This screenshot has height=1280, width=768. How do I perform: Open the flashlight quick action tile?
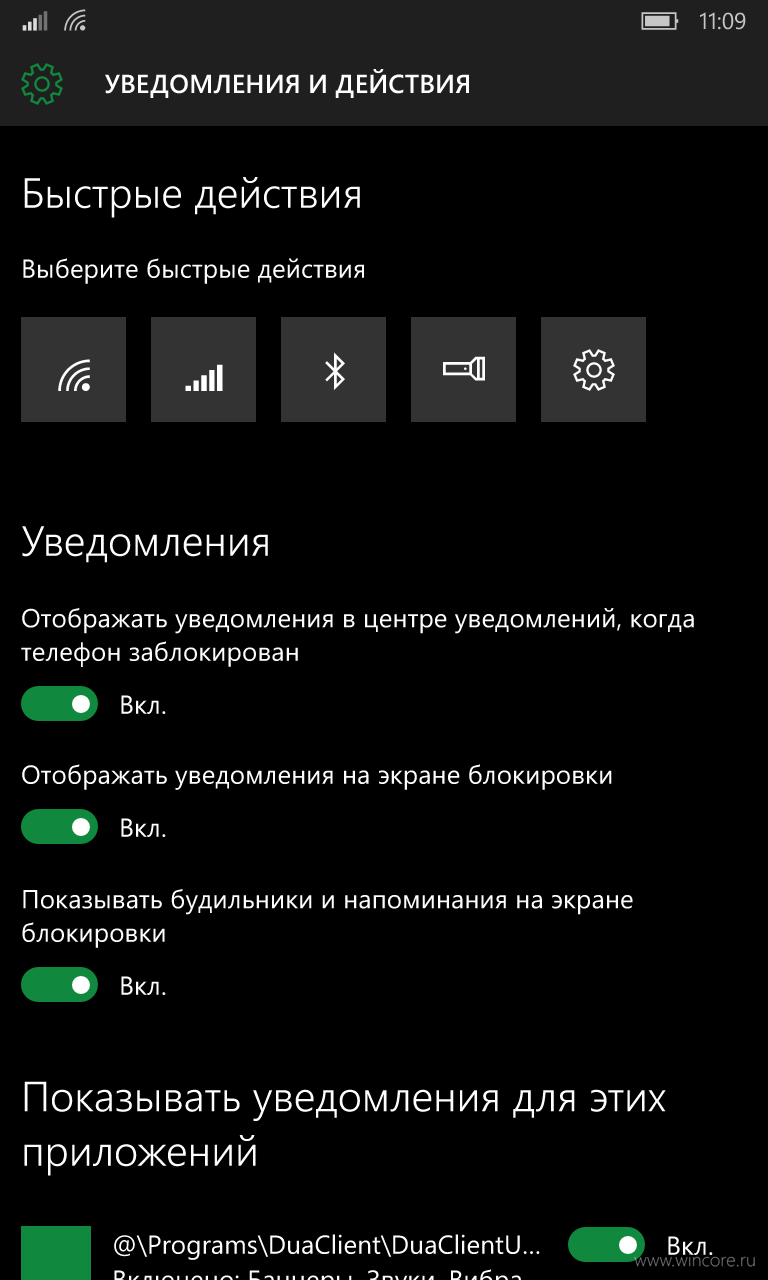point(463,369)
